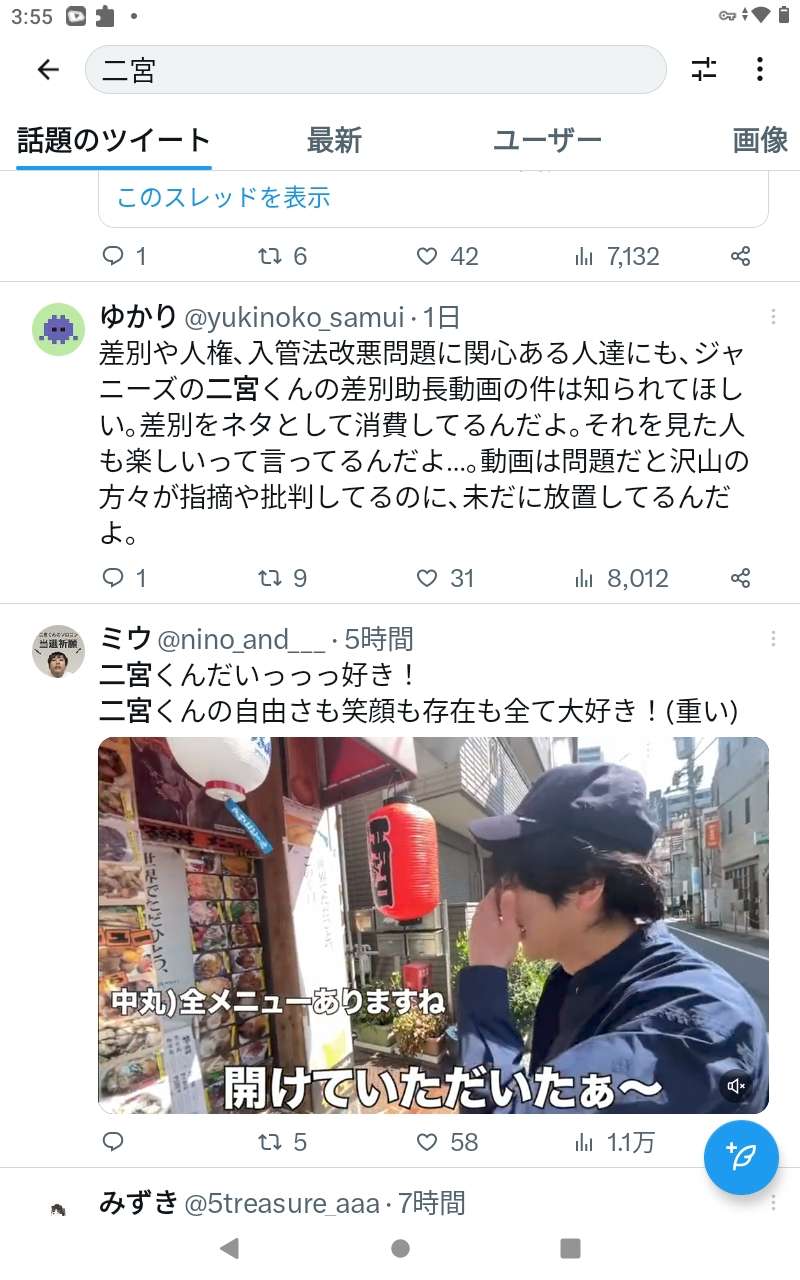Compose a new tweet
The width and height of the screenshot is (800, 1280).
(741, 1157)
